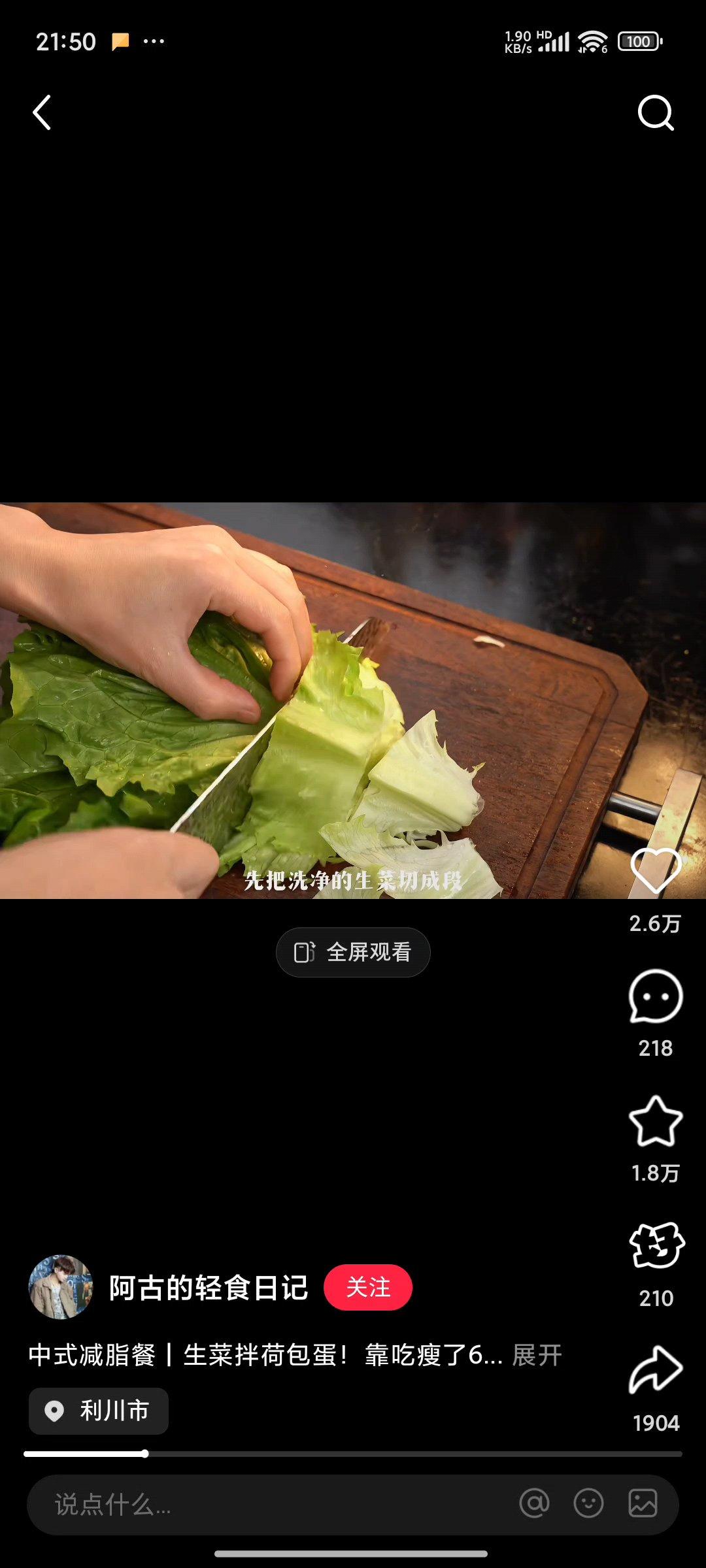The width and height of the screenshot is (706, 1568).
Task: Open search from the magnifier icon
Action: pyautogui.click(x=655, y=113)
